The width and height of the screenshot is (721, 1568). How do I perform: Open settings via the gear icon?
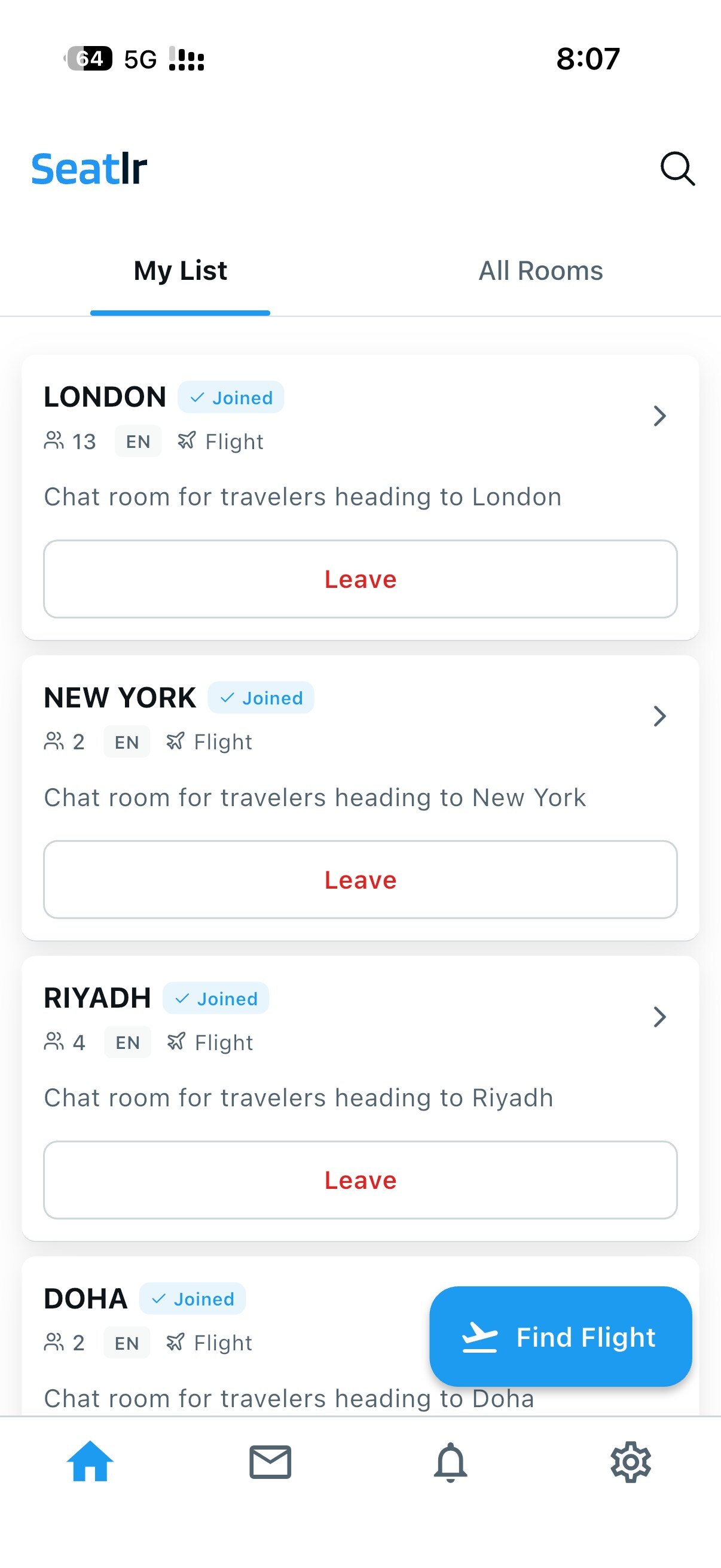pos(631,1463)
